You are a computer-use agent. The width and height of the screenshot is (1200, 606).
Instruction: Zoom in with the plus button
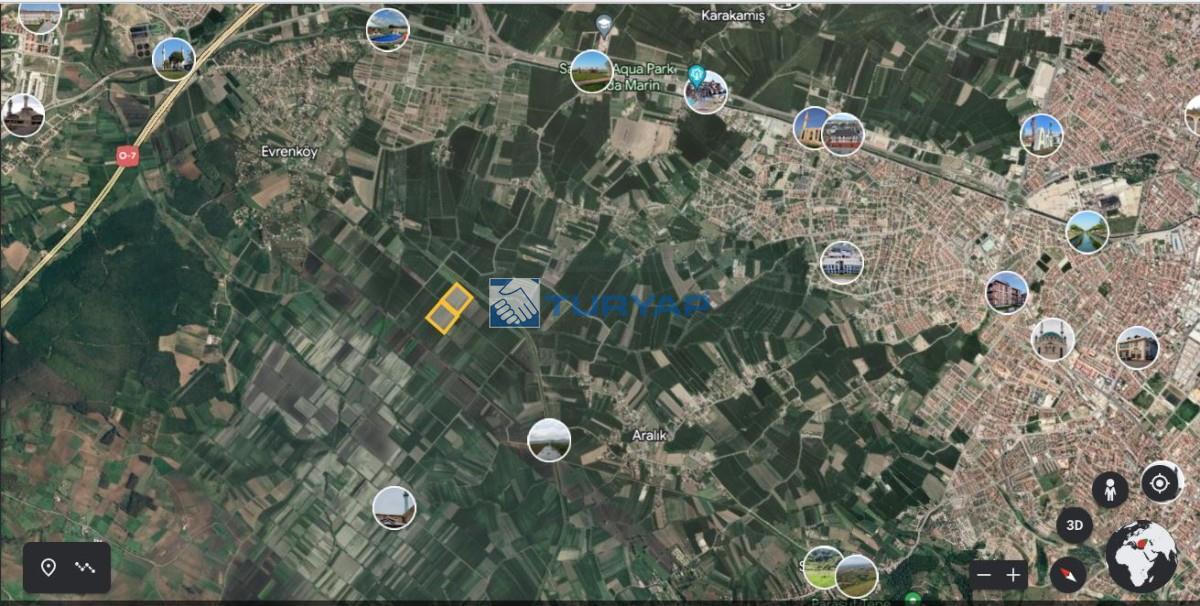tap(1013, 575)
